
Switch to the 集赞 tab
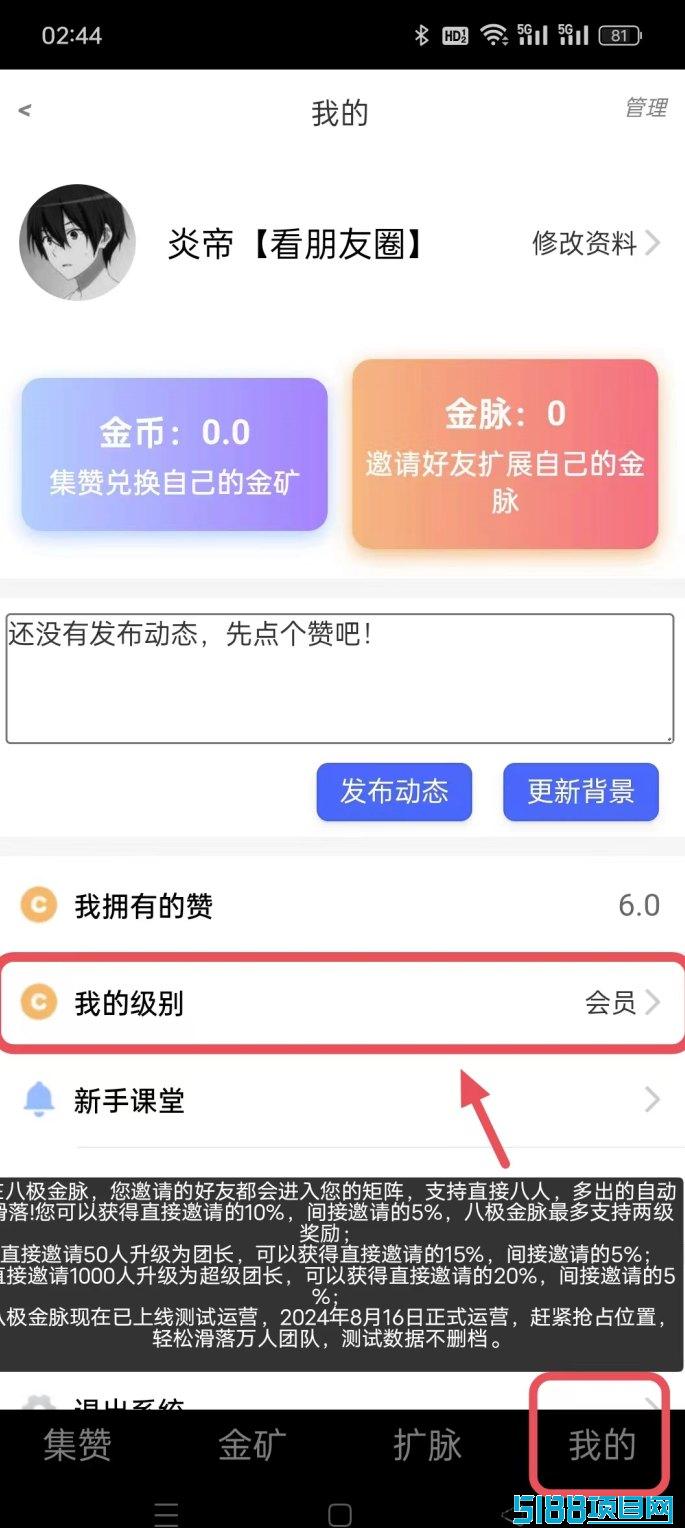click(77, 1446)
